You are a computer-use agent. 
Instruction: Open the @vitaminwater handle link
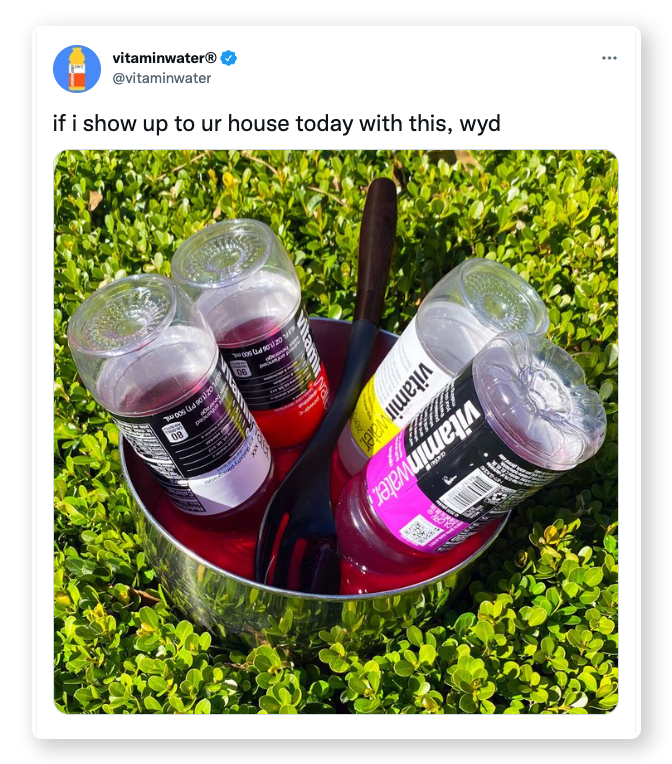coord(161,78)
